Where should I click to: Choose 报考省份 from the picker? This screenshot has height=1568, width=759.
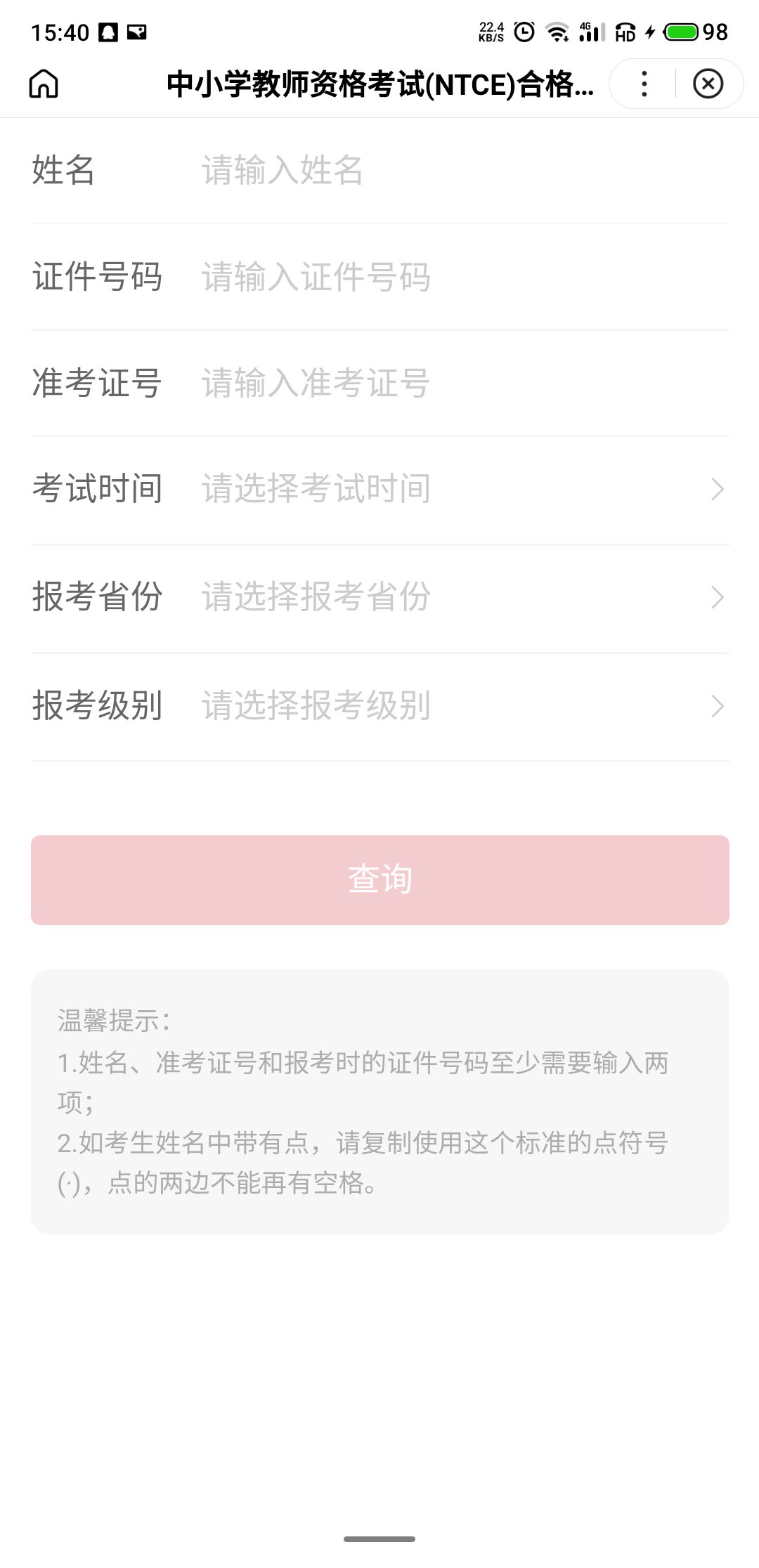(457, 597)
